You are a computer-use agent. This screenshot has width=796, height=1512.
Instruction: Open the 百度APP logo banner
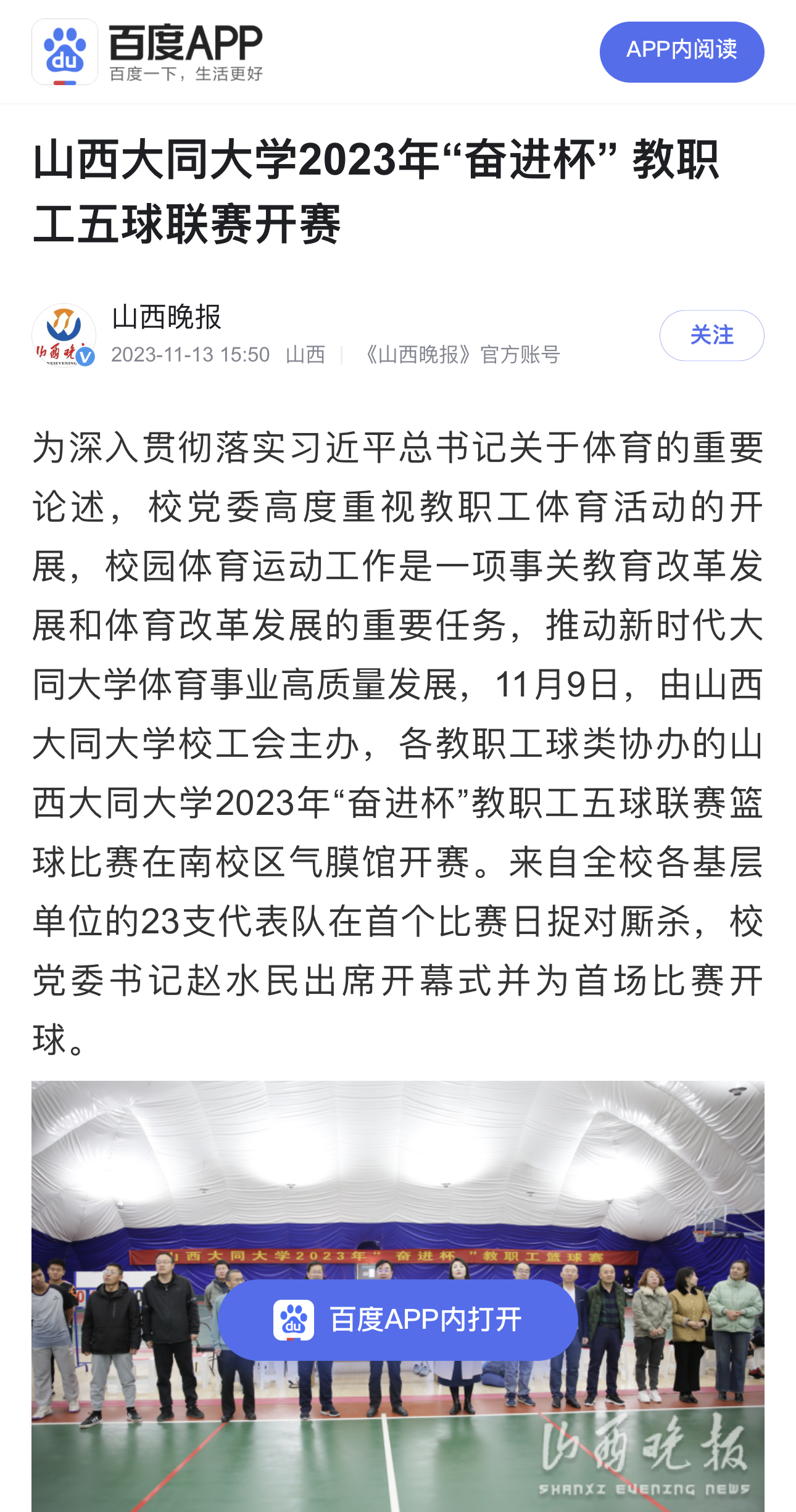coord(148,52)
